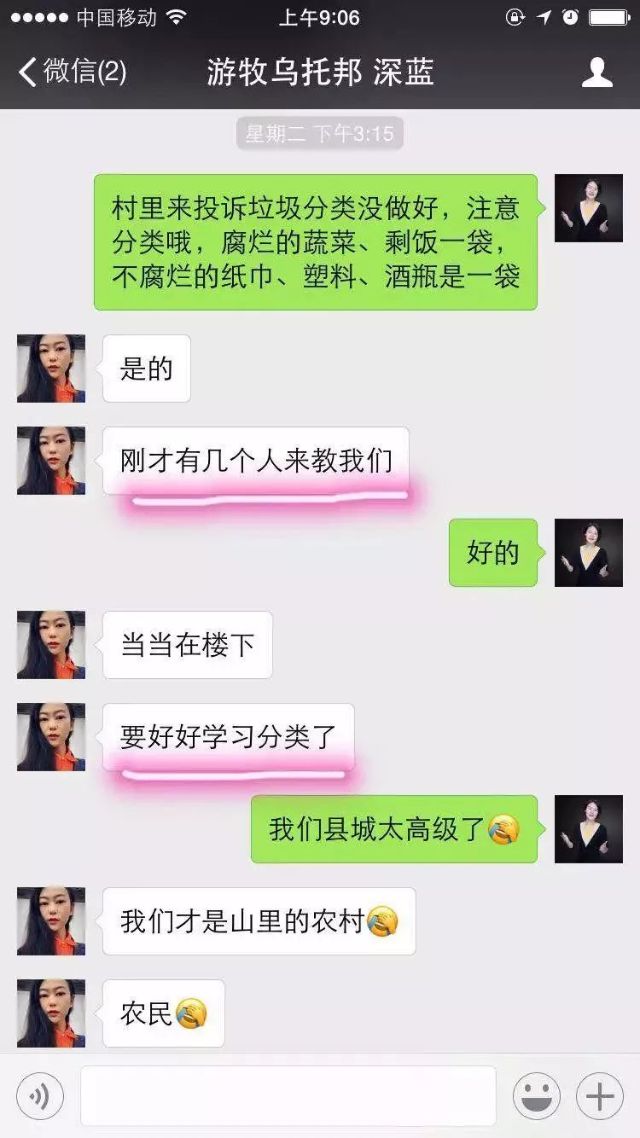This screenshot has height=1138, width=640.
Task: Open sender's avatar beside 当当在楼下 message
Action: click(x=51, y=645)
